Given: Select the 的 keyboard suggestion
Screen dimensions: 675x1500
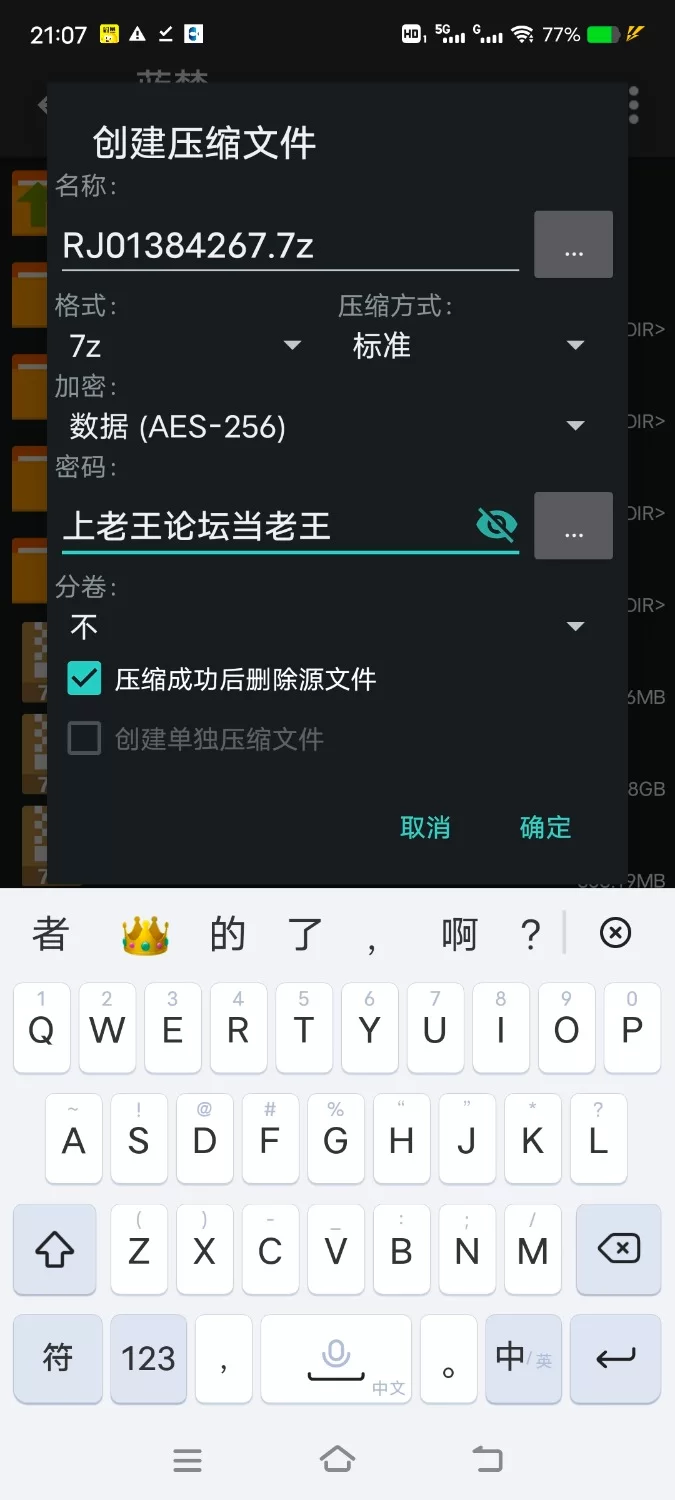Looking at the screenshot, I should pyautogui.click(x=227, y=935).
